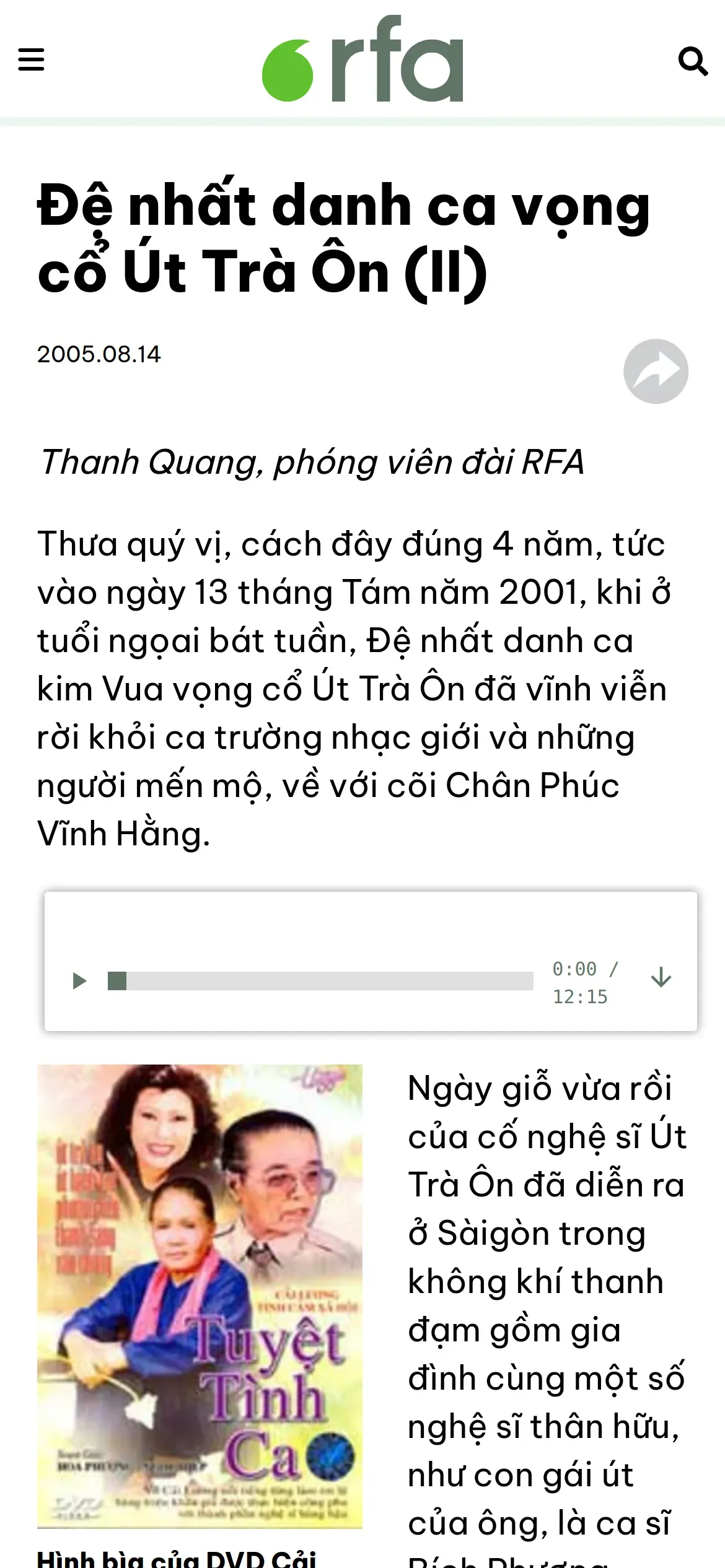Viewport: 725px width, 1568px height.
Task: Download the audio file
Action: coord(661,977)
